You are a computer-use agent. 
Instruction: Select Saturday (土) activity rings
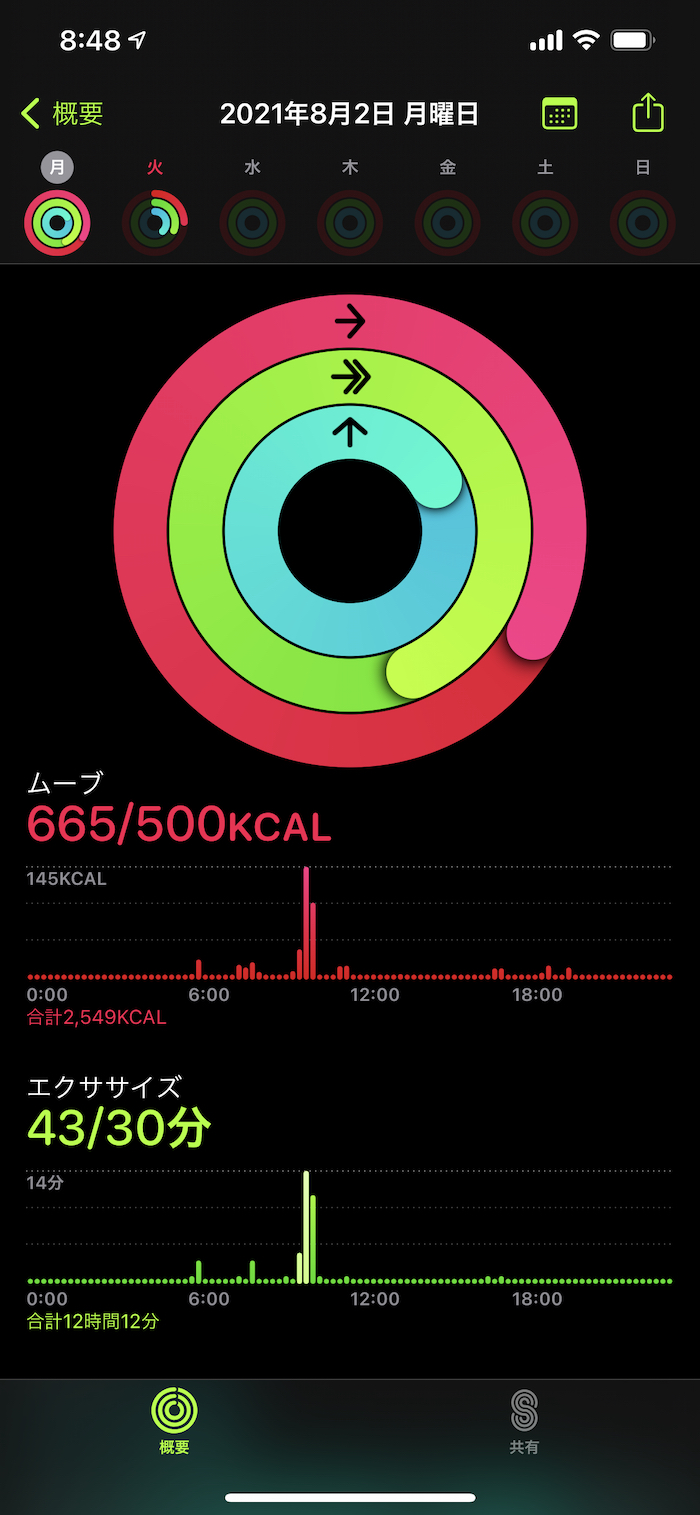[x=545, y=222]
